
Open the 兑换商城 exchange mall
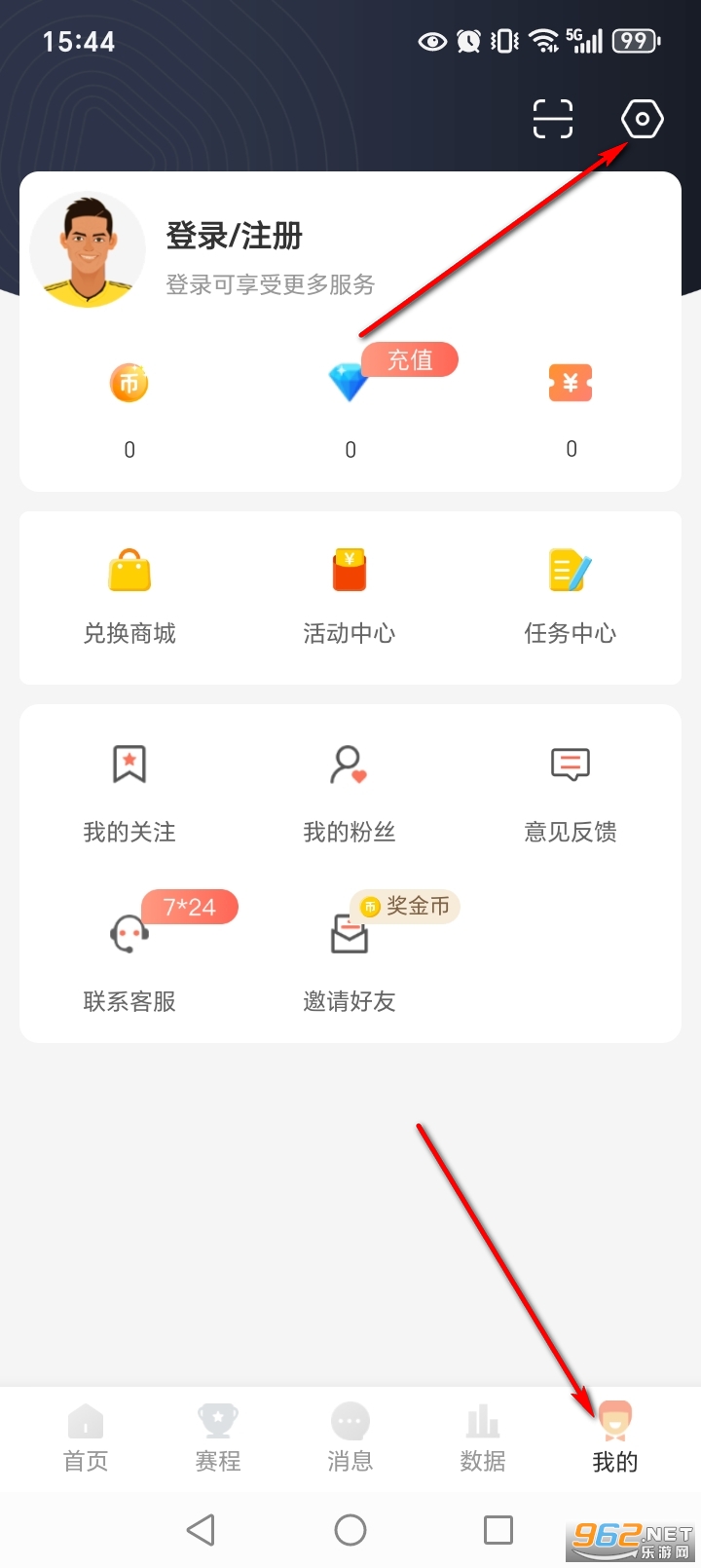tap(129, 594)
